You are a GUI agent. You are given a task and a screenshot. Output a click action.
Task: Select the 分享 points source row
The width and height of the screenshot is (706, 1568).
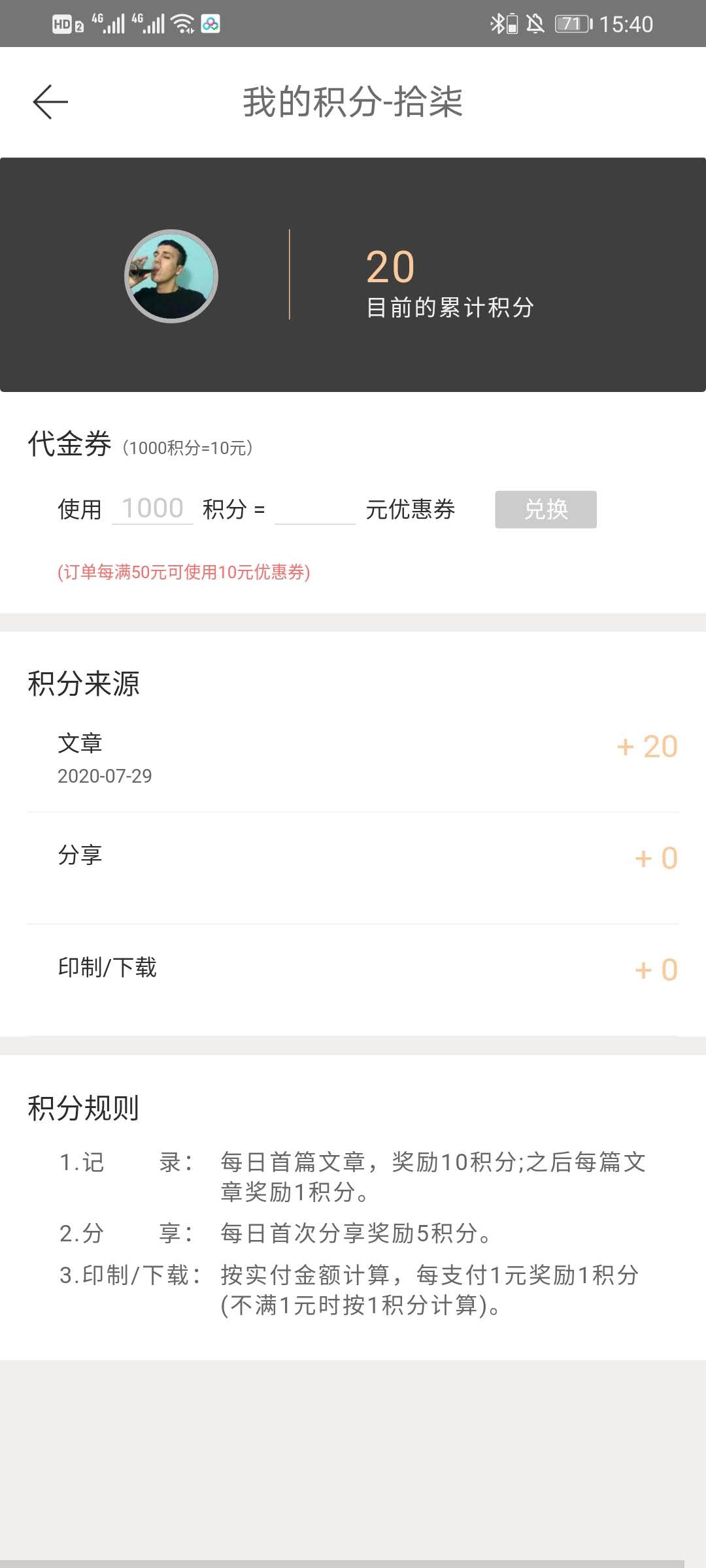pos(353,855)
